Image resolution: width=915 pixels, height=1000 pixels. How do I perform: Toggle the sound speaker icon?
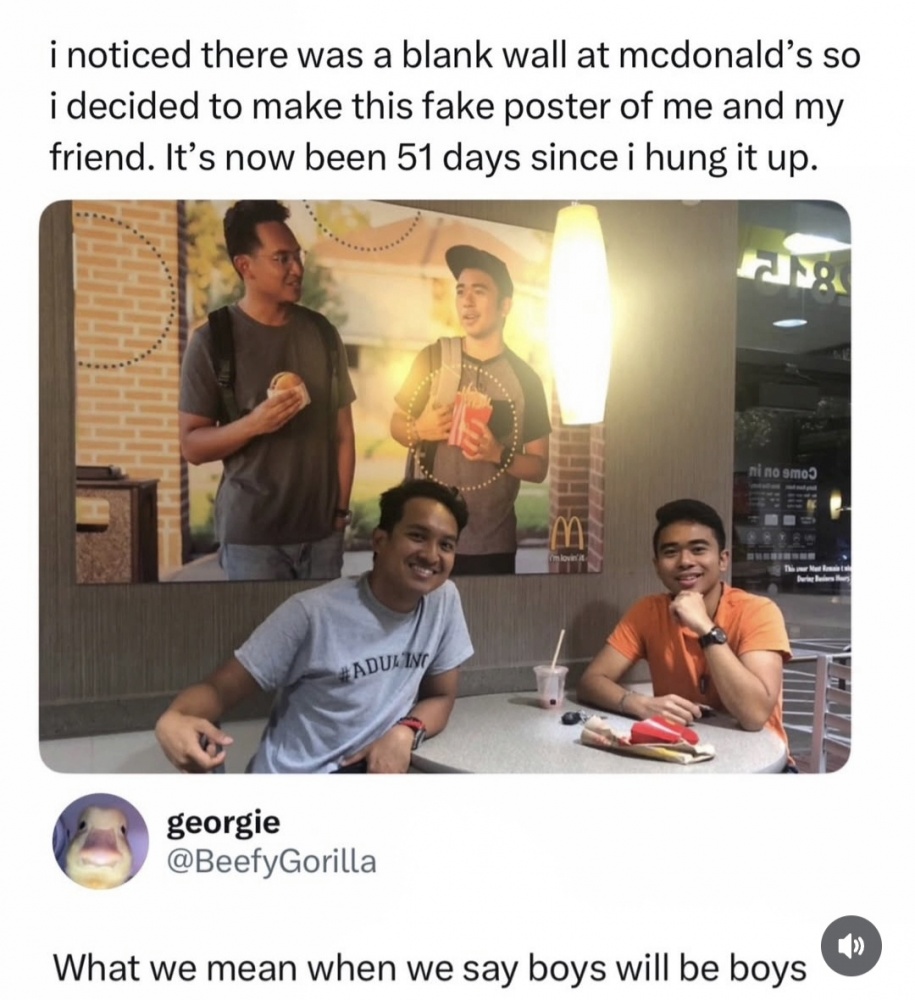click(x=851, y=945)
